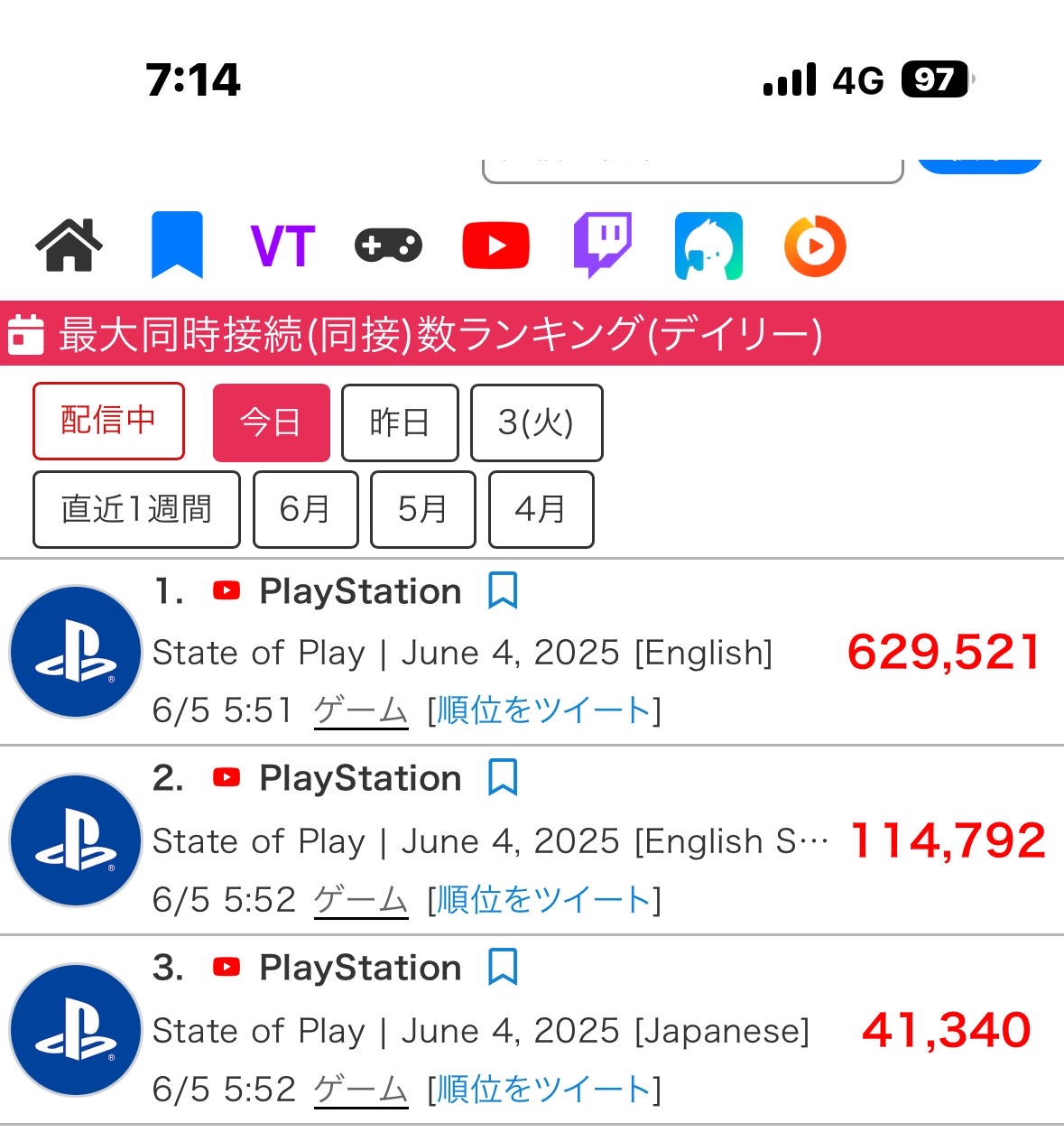Select the 配信中 live filter
This screenshot has width=1064, height=1132.
[108, 421]
